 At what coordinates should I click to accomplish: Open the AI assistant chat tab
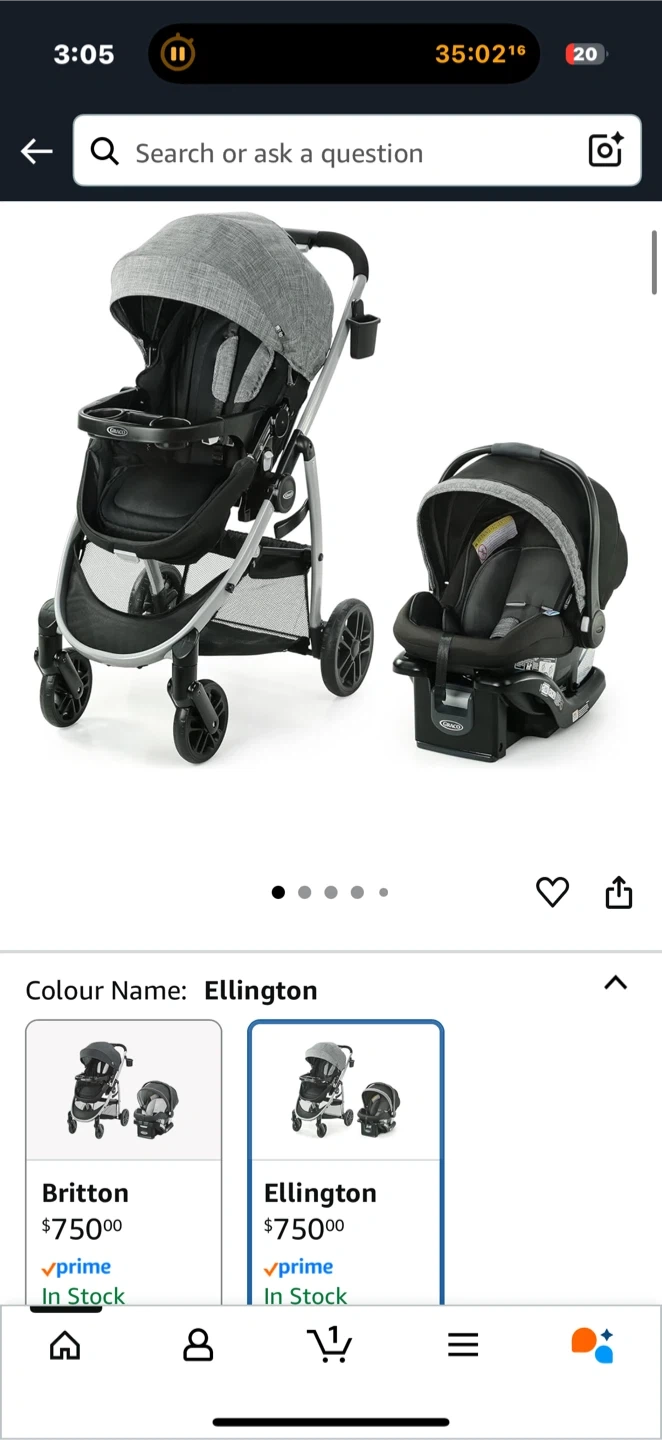click(x=592, y=1345)
